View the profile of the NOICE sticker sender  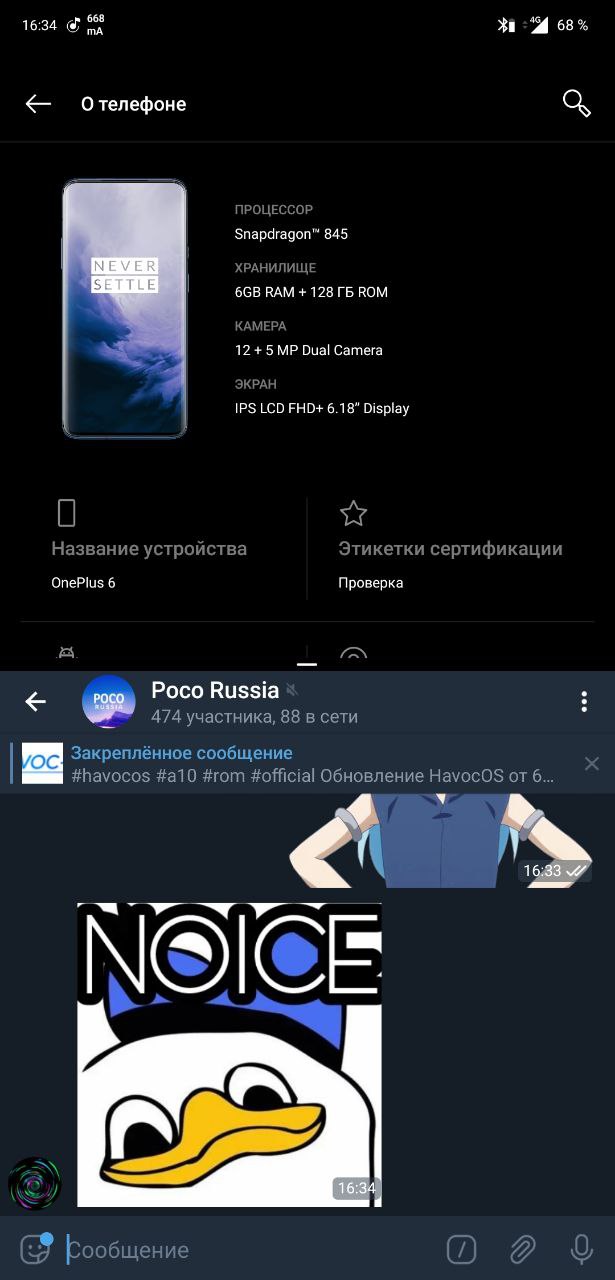(x=35, y=1182)
